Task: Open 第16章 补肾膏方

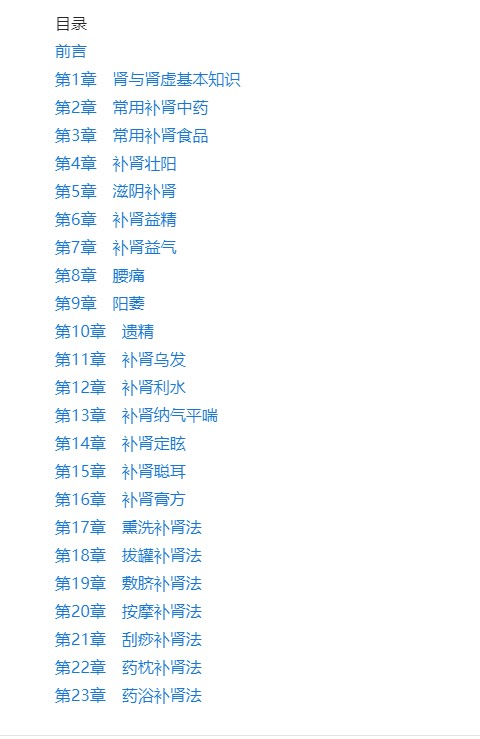Action: coord(120,499)
